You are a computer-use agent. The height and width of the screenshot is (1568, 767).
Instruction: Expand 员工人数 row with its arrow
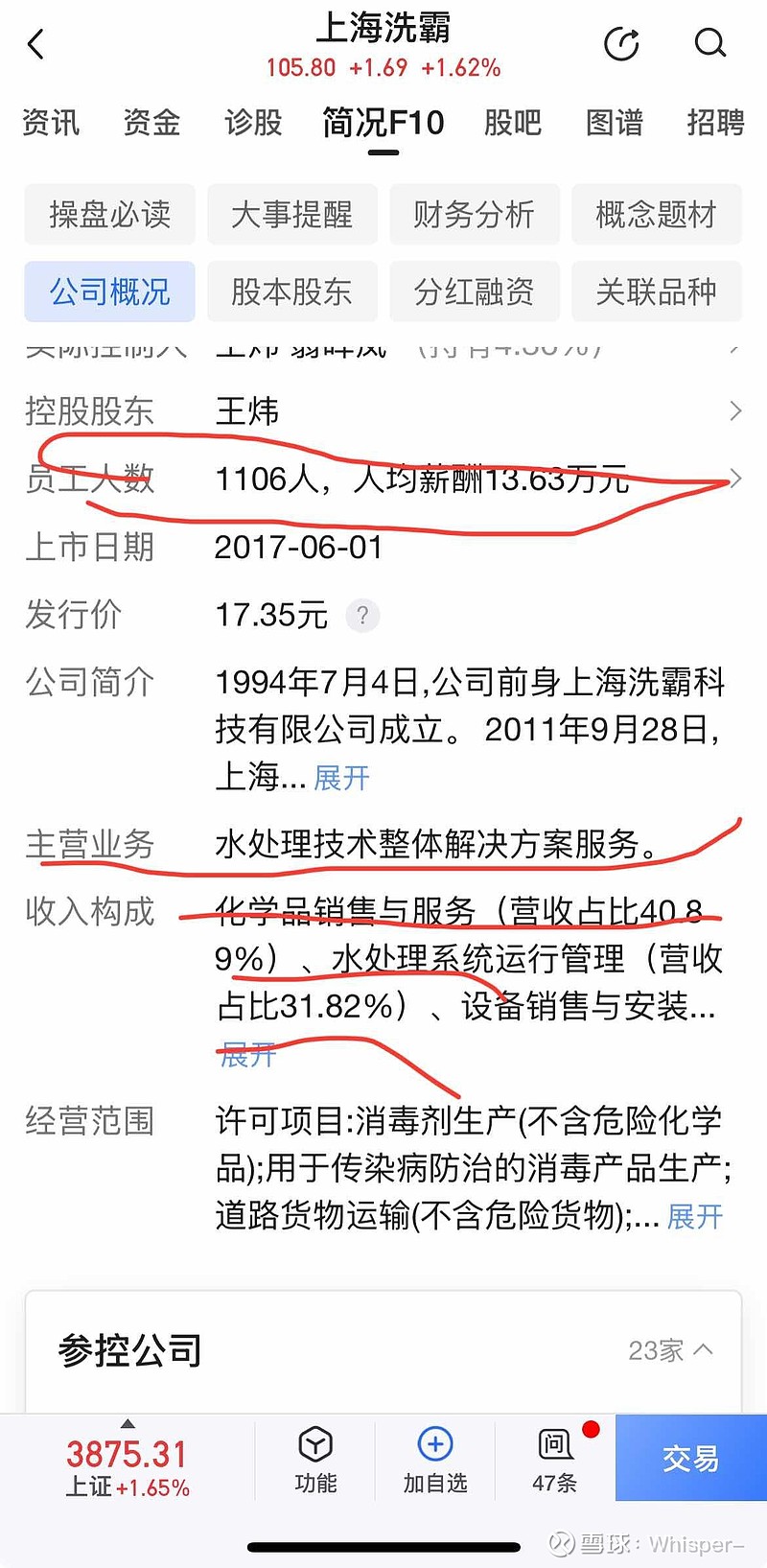(x=734, y=480)
